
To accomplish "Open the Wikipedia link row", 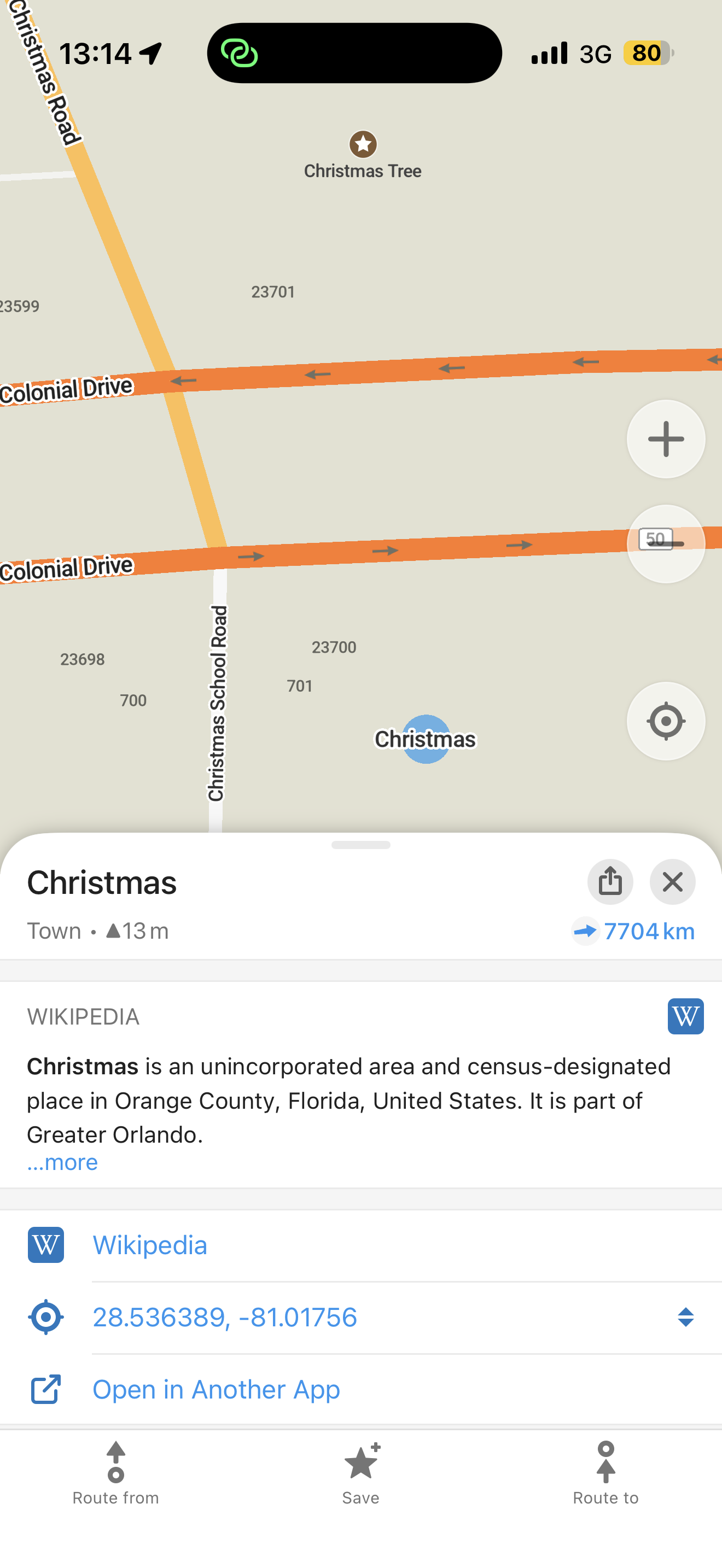I will click(x=150, y=1245).
